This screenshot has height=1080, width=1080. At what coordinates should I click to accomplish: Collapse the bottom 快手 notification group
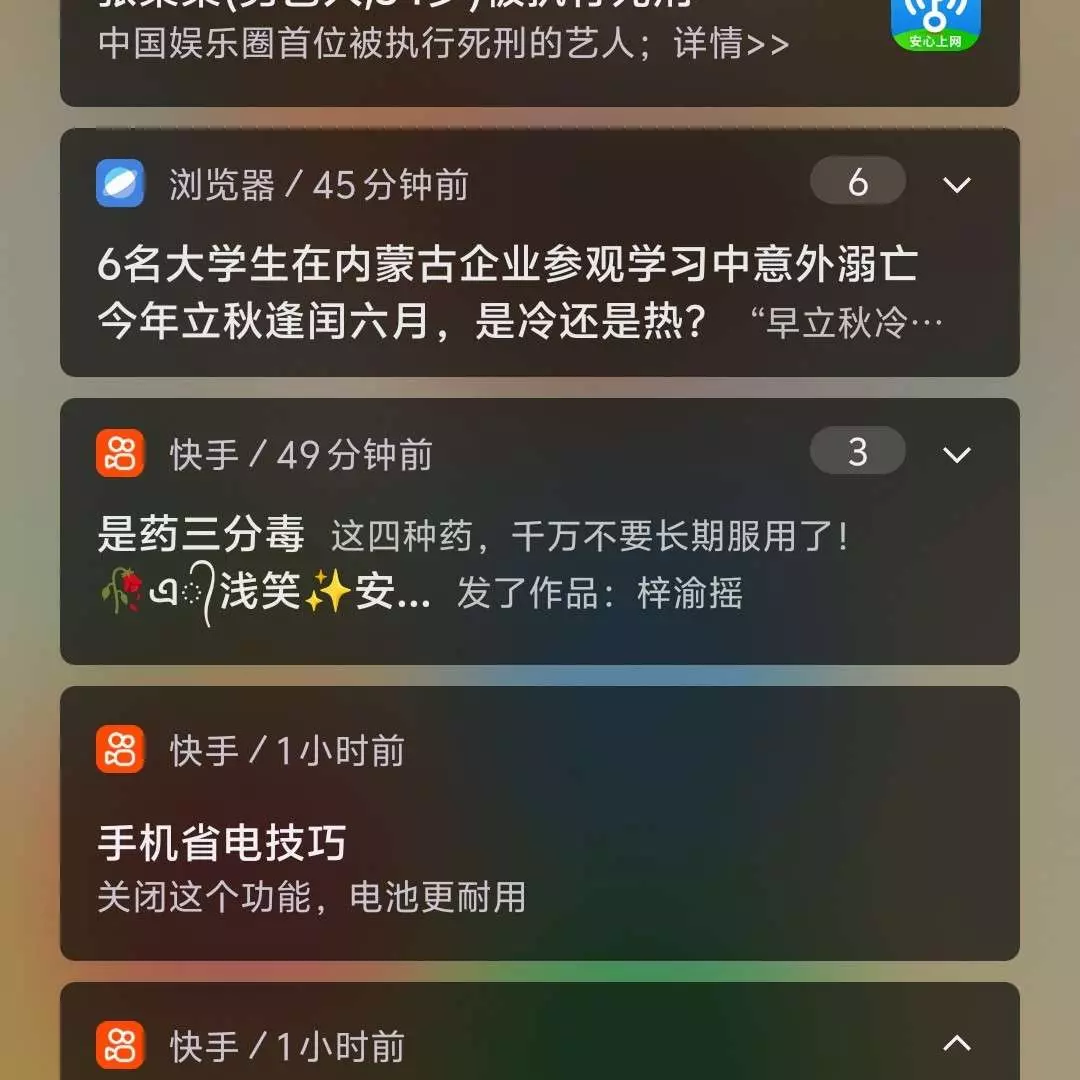point(956,1044)
